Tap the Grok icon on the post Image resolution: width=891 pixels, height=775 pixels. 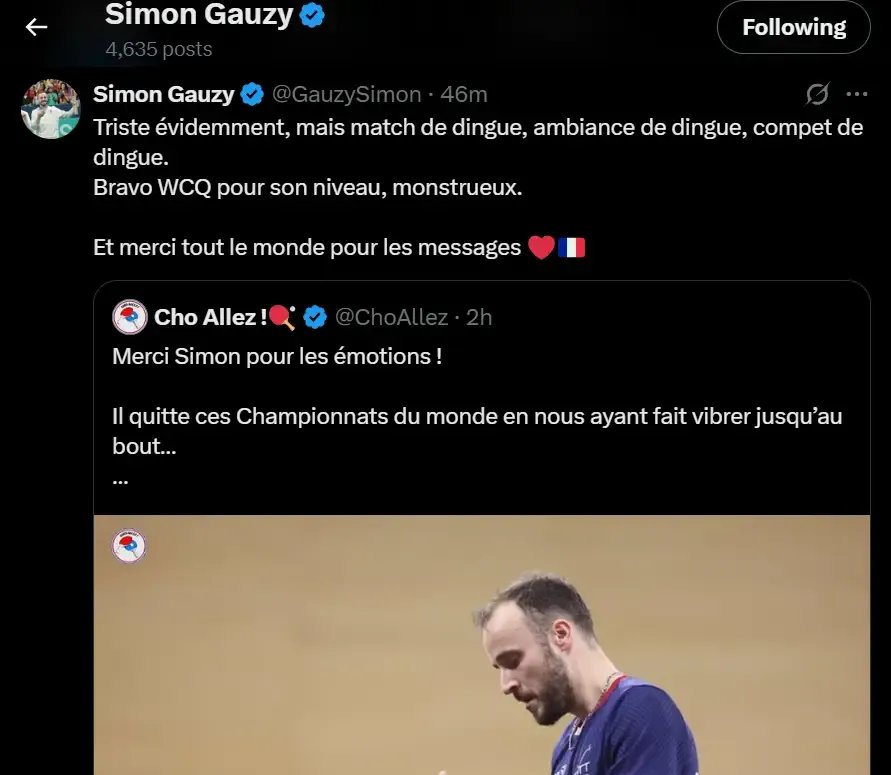[817, 94]
